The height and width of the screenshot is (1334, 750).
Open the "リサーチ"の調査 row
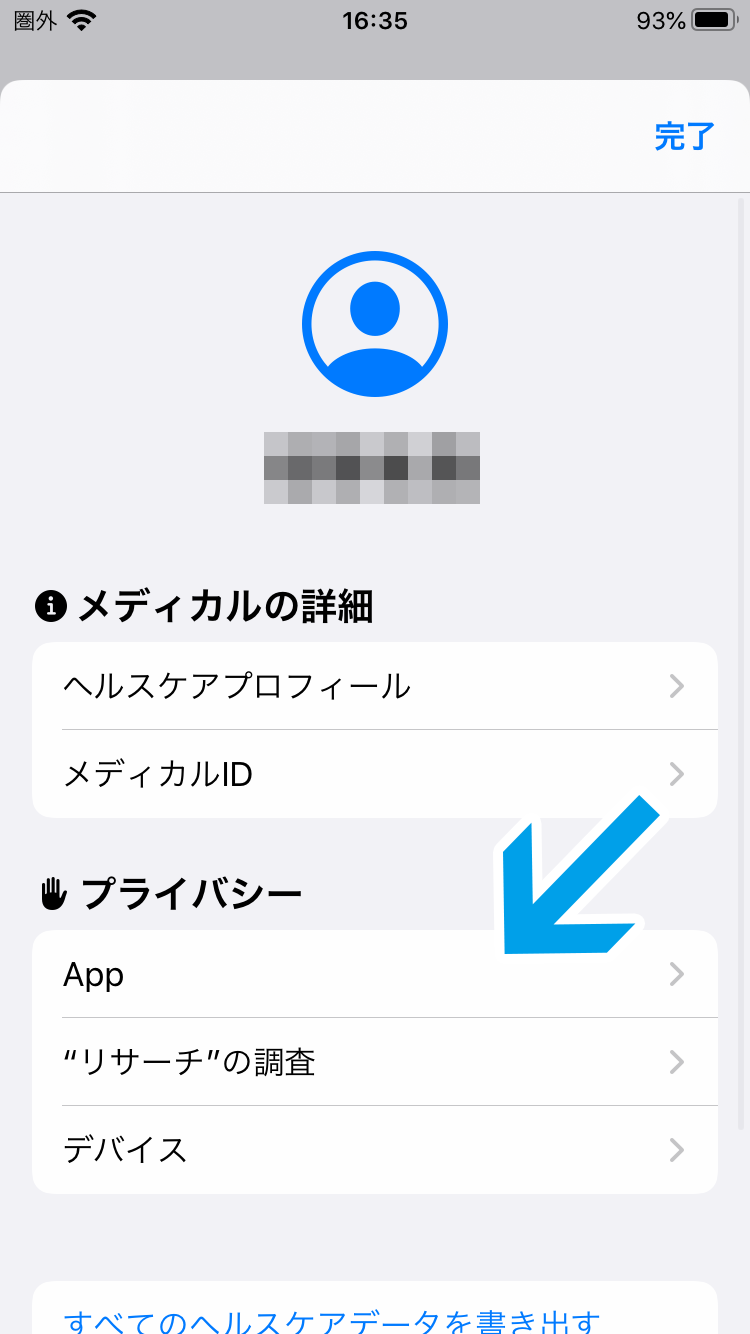point(374,1062)
